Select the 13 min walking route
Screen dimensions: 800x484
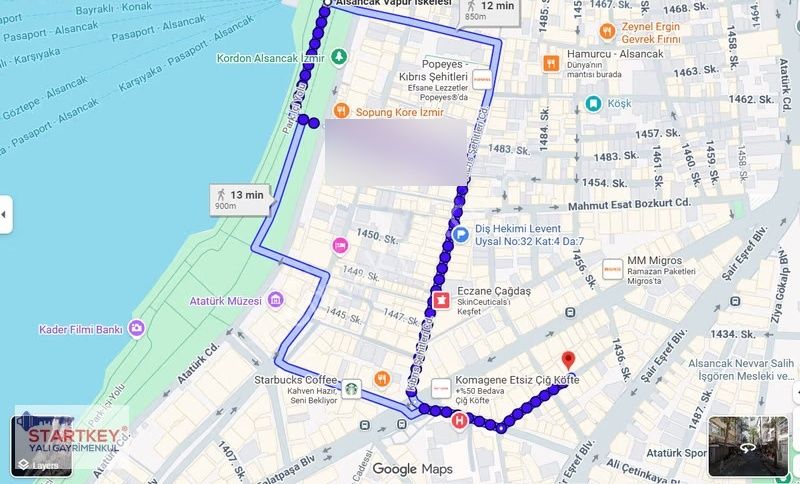(x=238, y=196)
